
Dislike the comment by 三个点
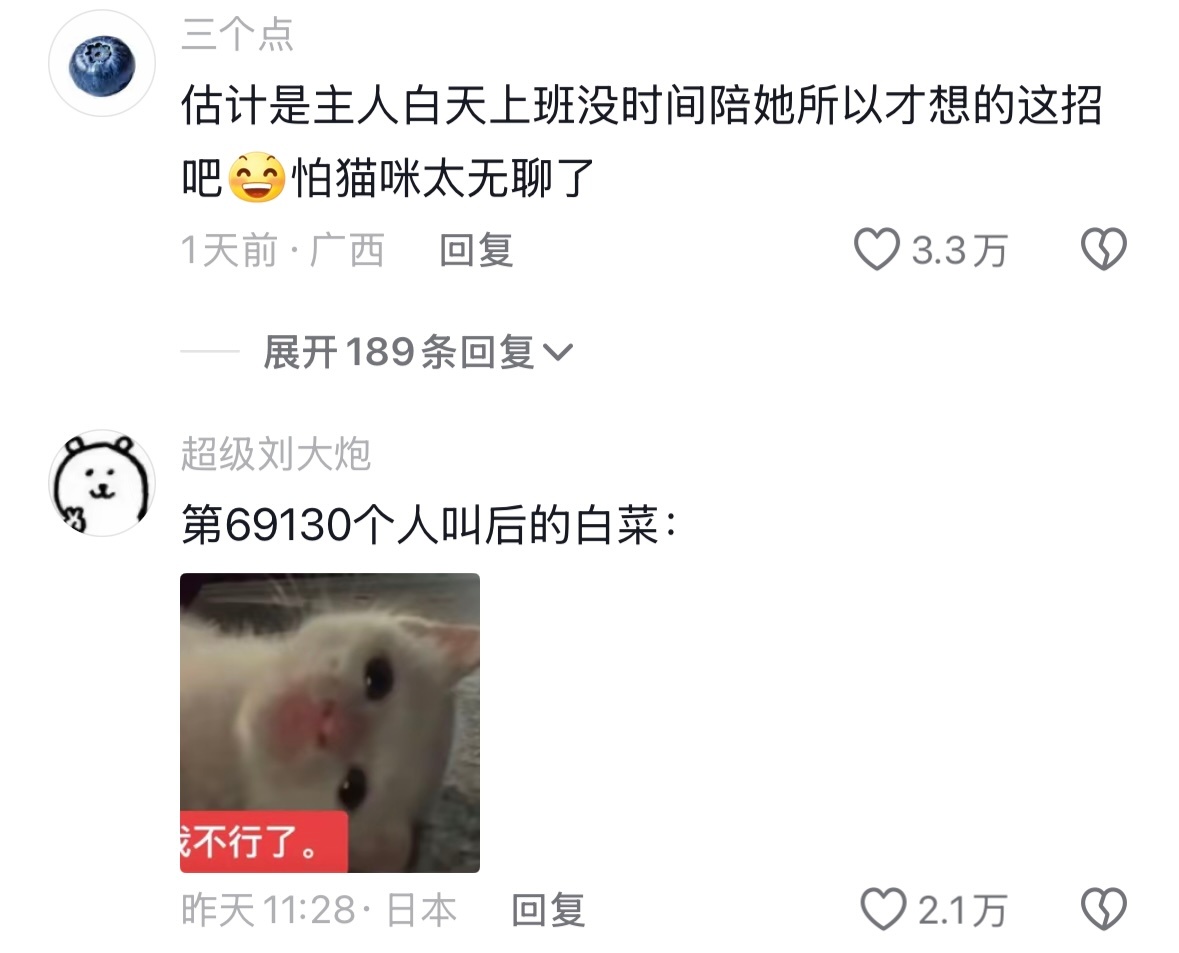coord(1104,250)
